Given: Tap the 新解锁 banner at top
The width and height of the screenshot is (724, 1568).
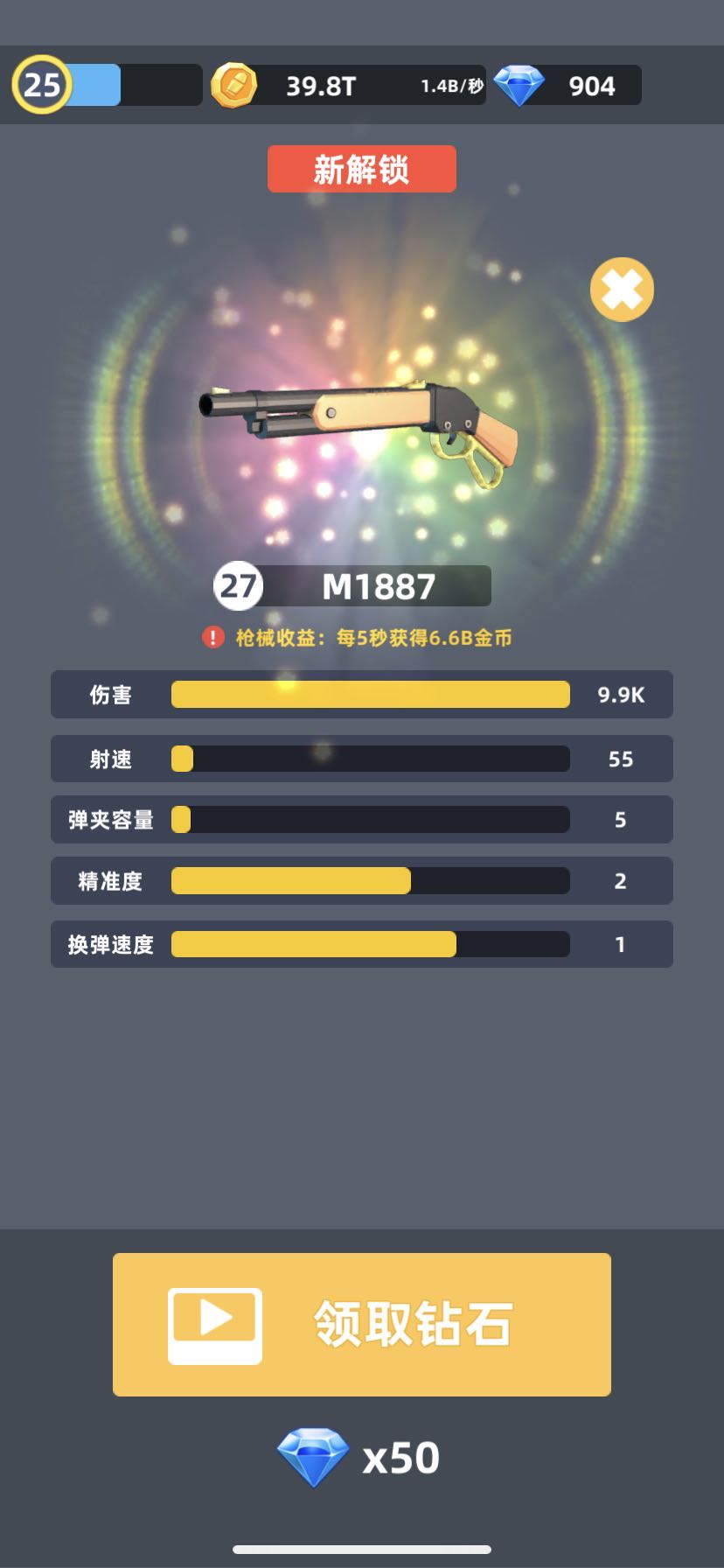Looking at the screenshot, I should pos(361,168).
